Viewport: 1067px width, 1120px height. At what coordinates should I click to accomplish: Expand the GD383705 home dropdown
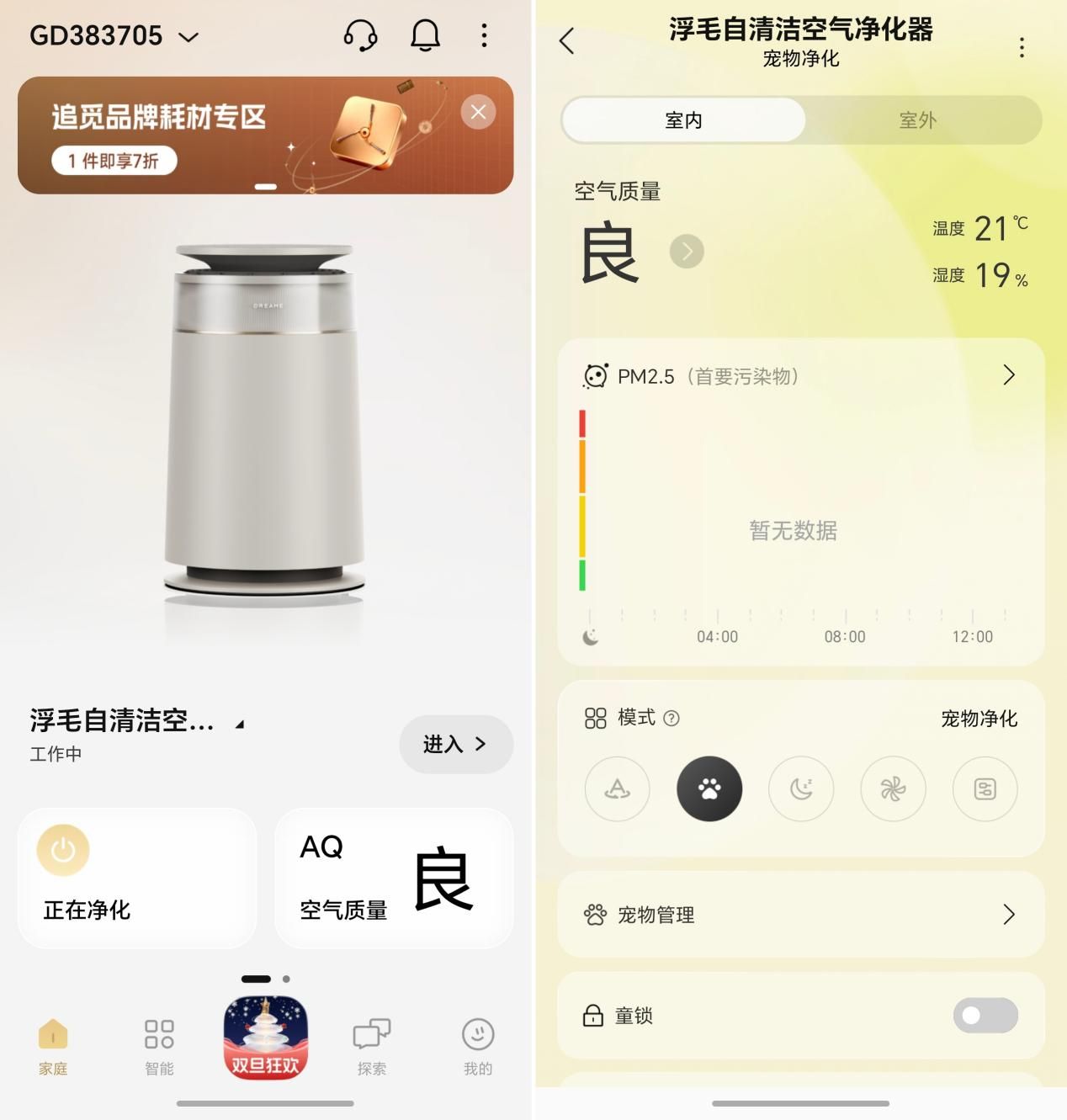tap(188, 37)
